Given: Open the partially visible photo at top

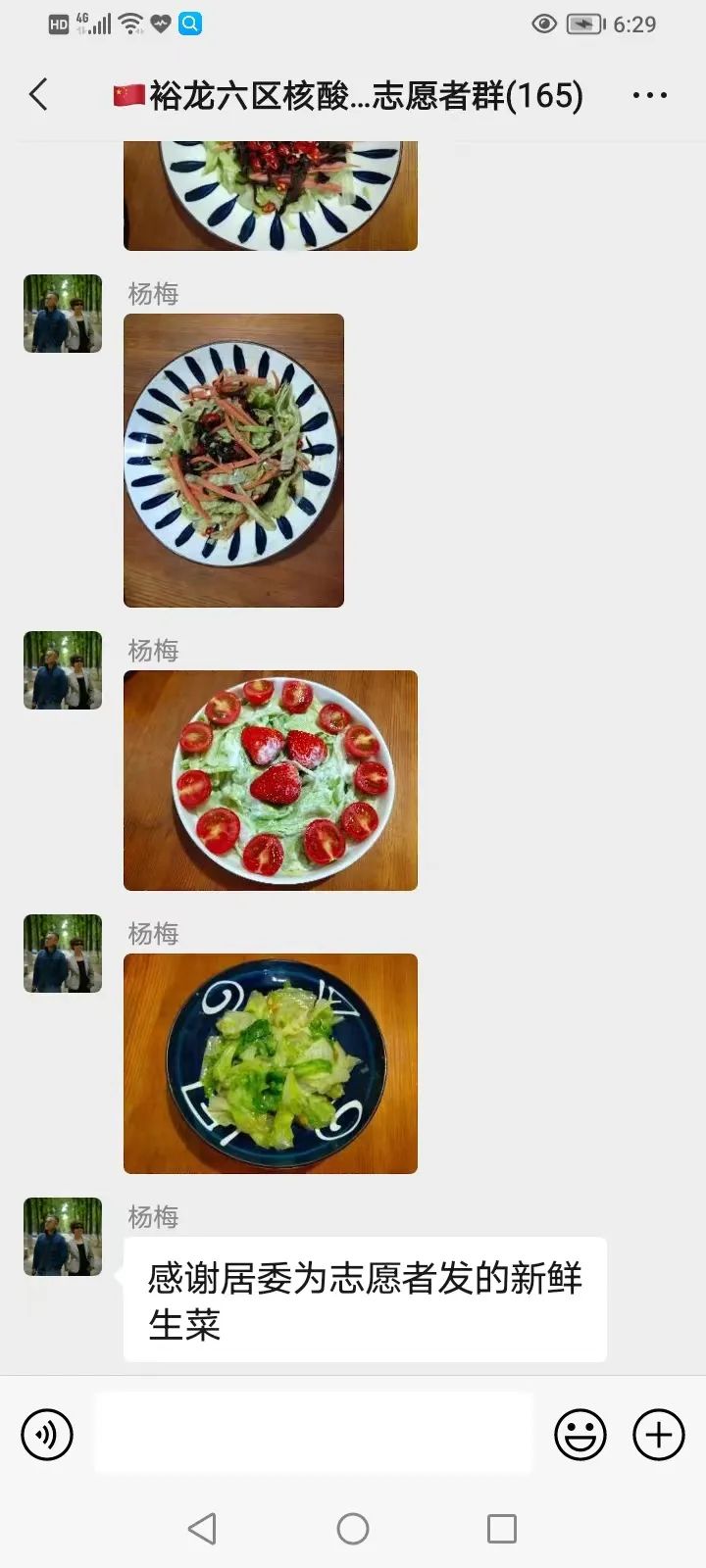Looking at the screenshot, I should point(271,195).
